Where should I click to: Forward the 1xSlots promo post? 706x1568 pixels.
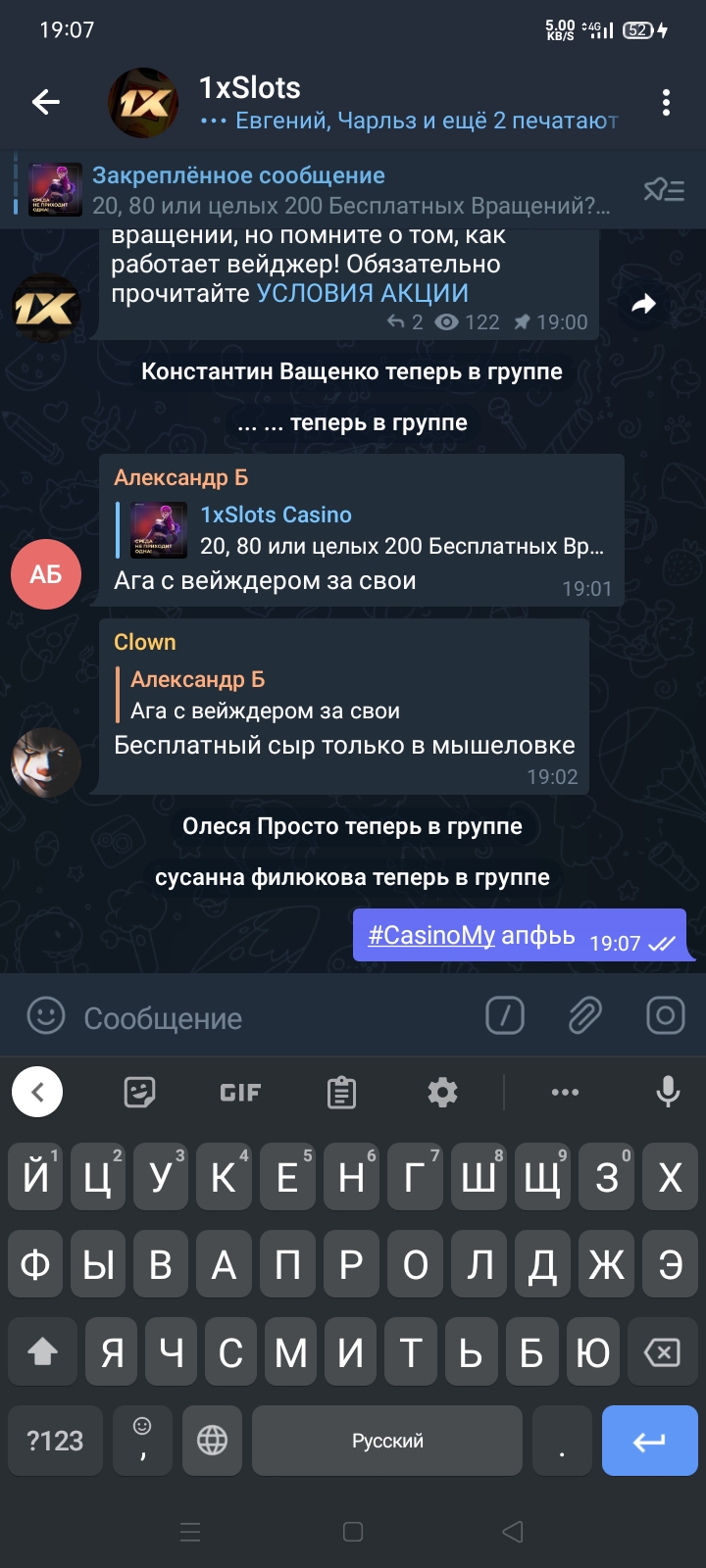(643, 304)
